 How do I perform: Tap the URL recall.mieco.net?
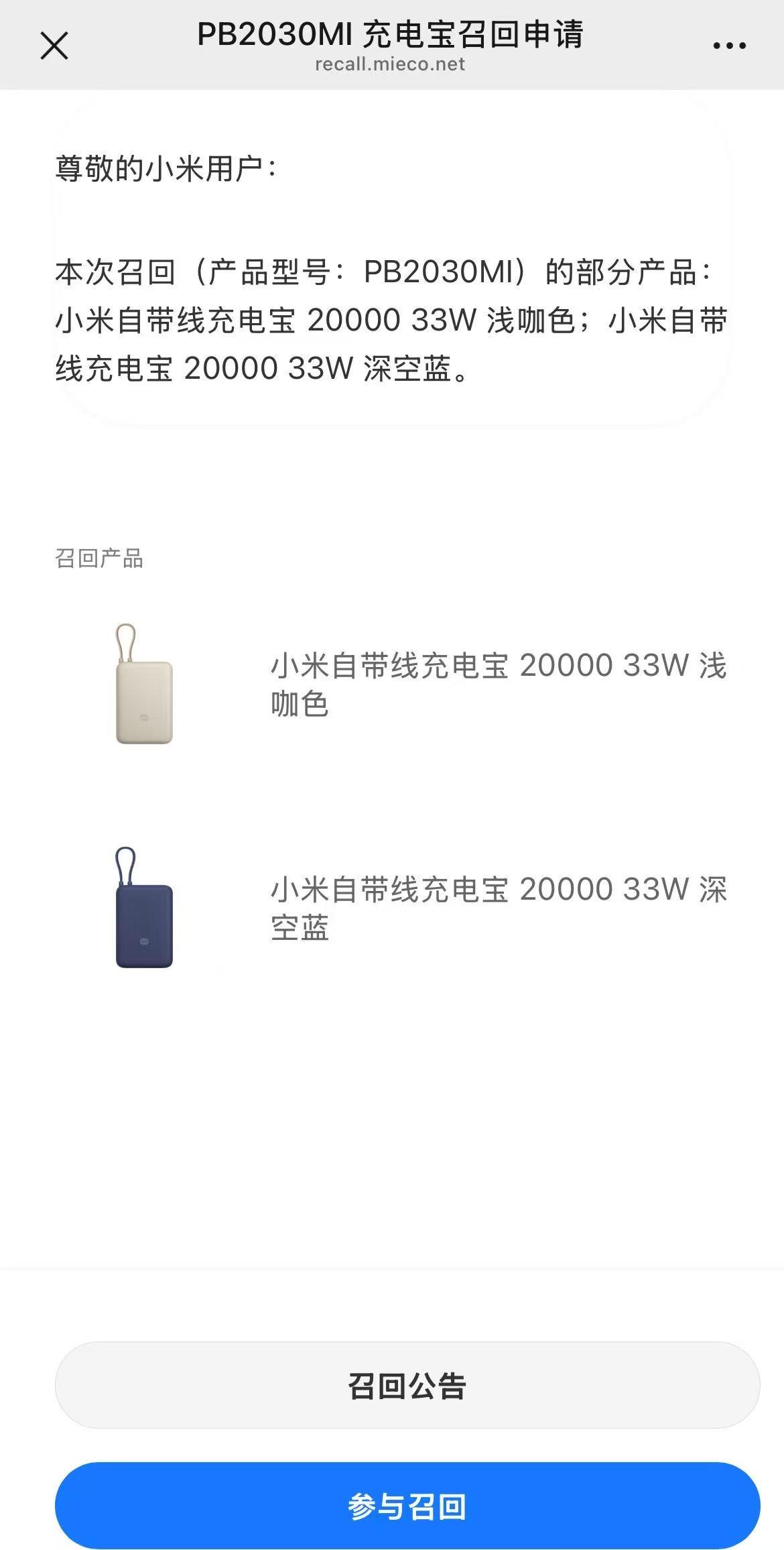coord(391,64)
